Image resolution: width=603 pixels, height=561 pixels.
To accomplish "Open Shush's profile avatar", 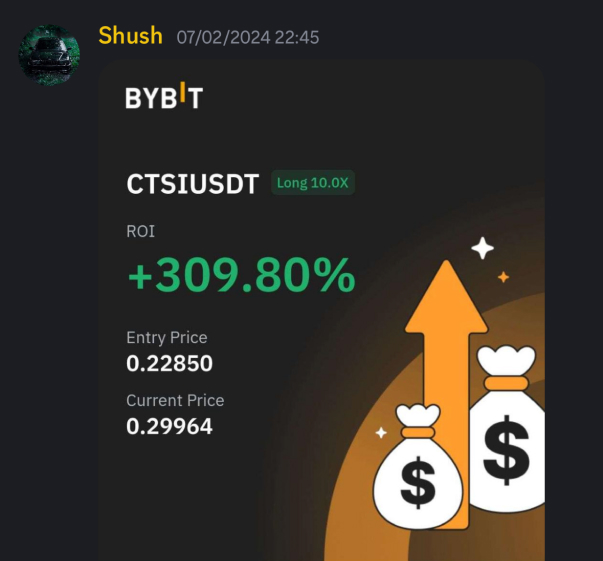I will [x=49, y=55].
